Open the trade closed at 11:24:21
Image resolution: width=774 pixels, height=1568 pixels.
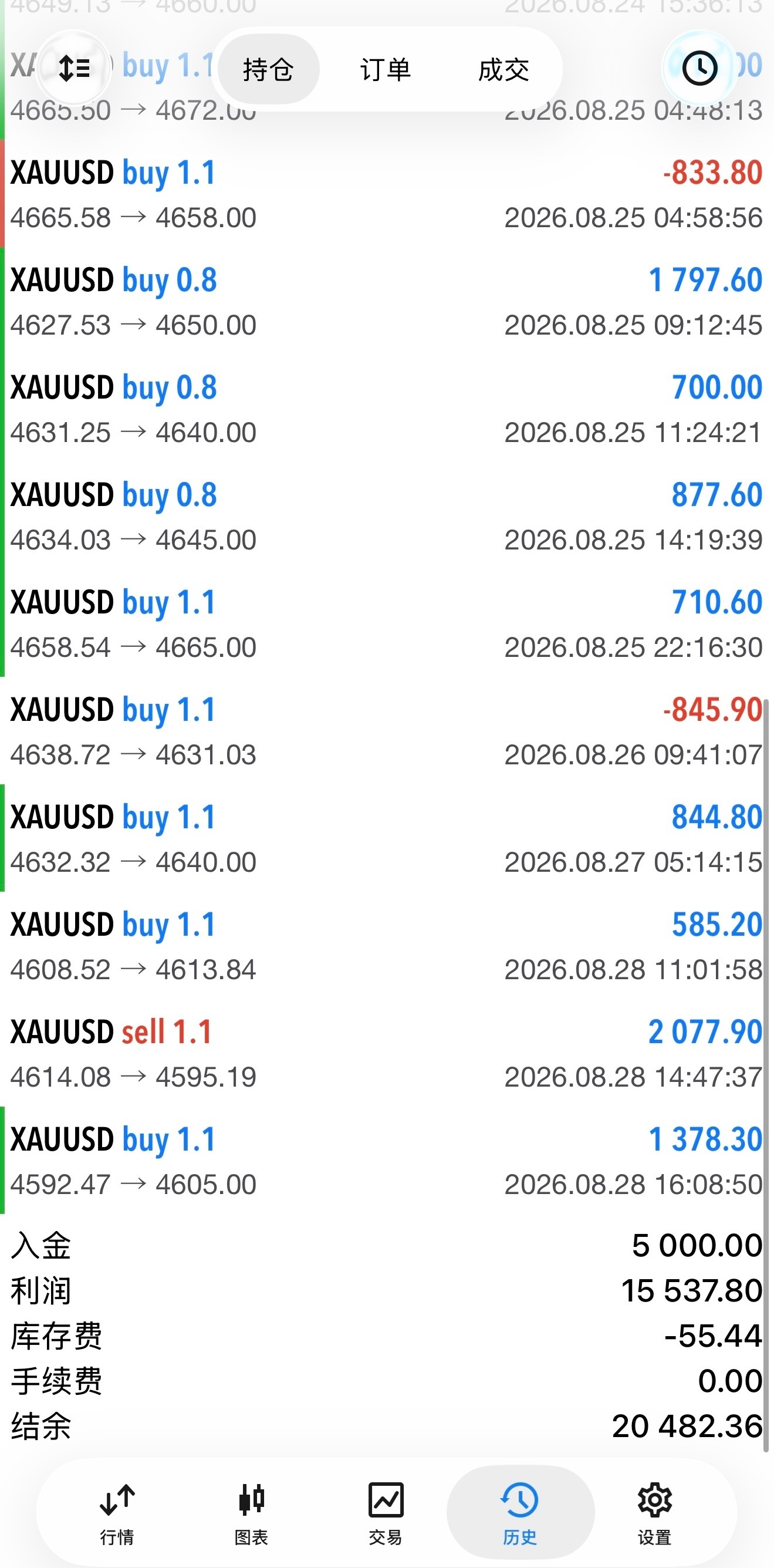(x=387, y=409)
